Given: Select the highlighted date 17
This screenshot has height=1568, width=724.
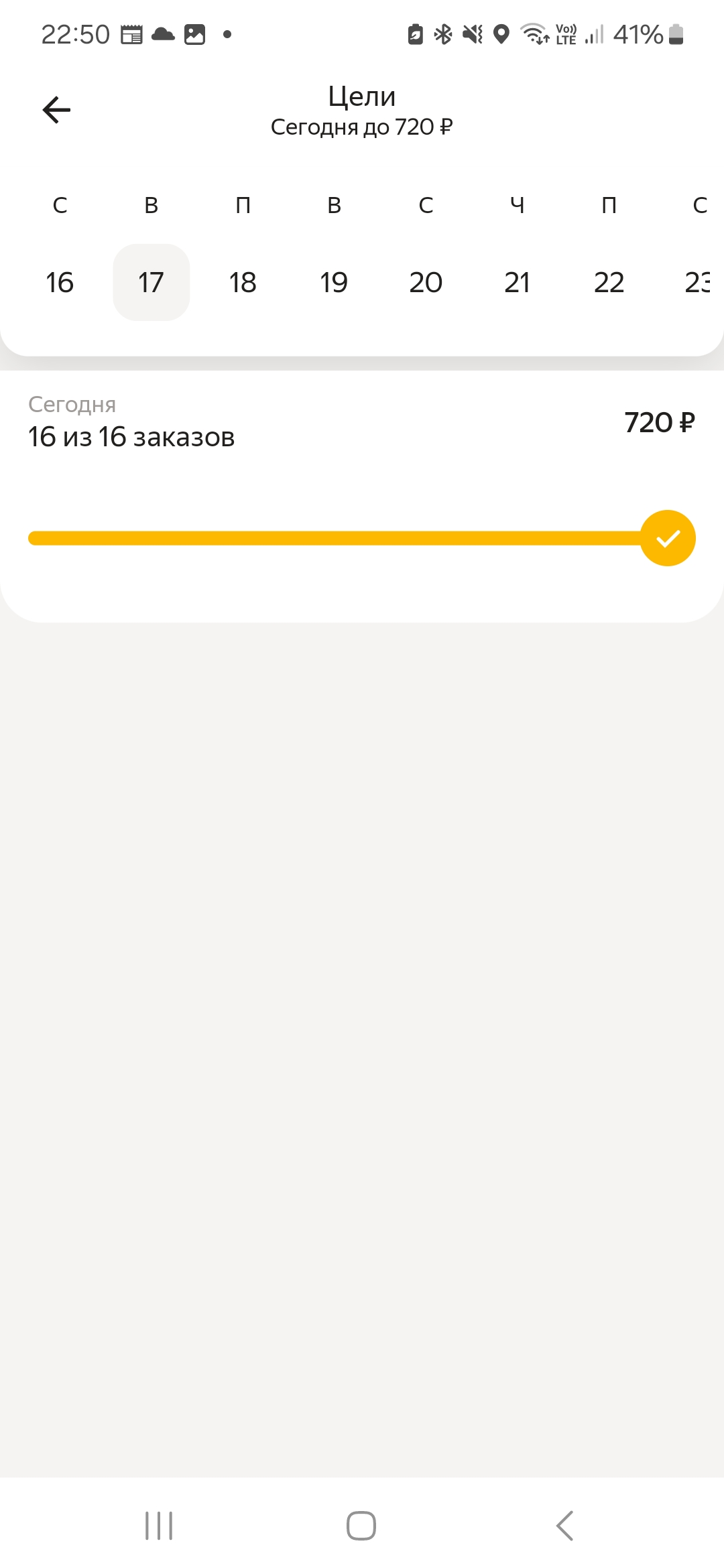Looking at the screenshot, I should click(x=152, y=282).
